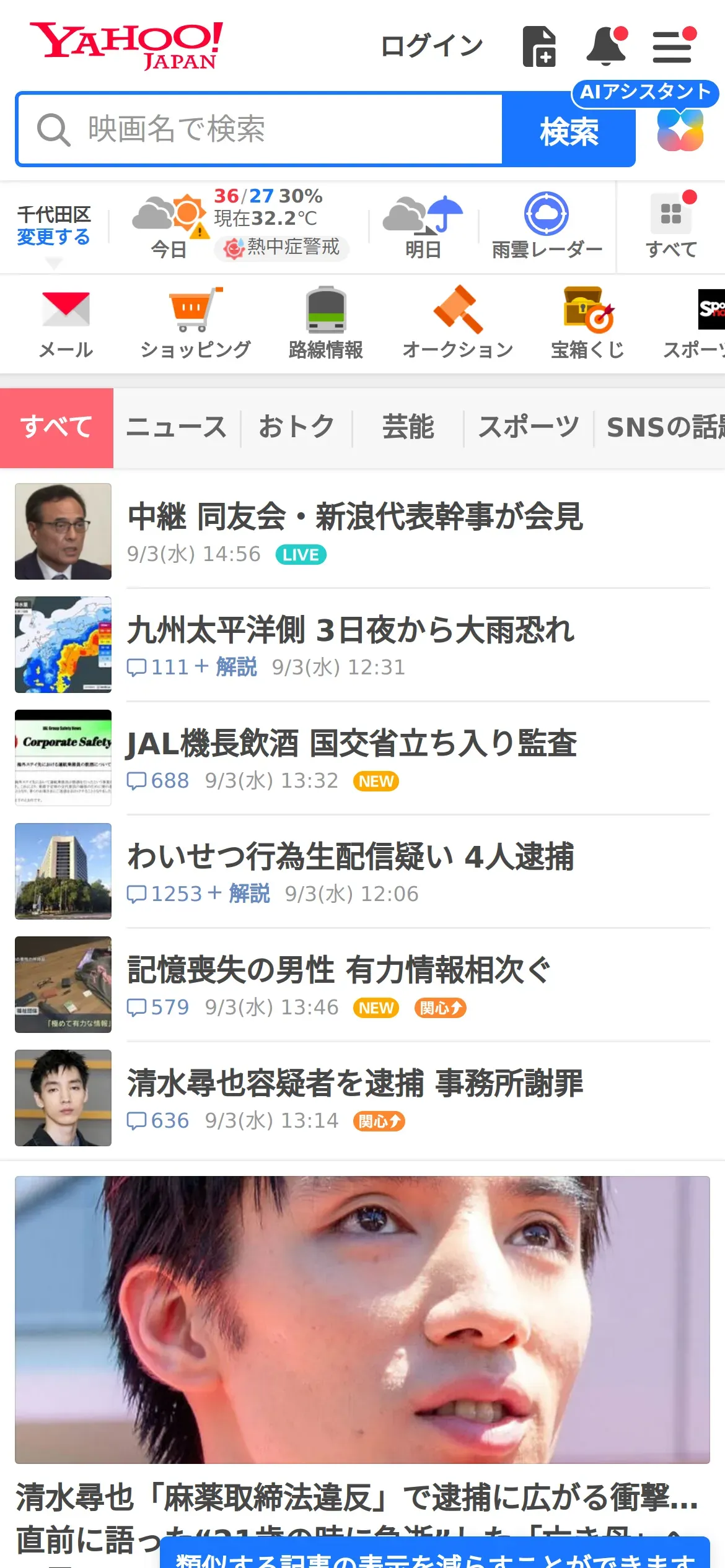
Task: Switch to the おトク tab
Action: tap(297, 427)
